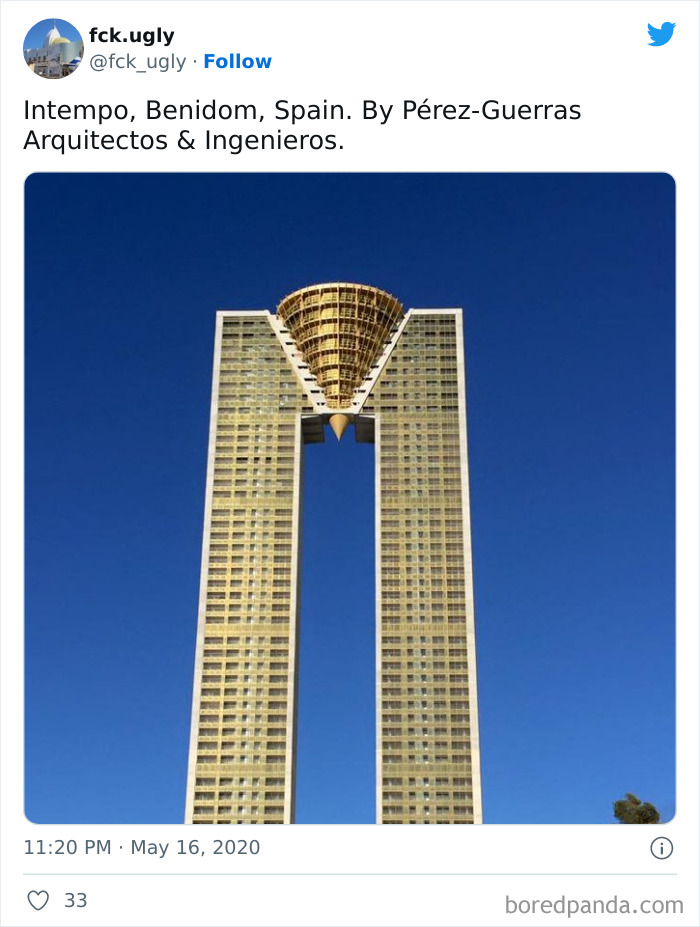Viewport: 700px width, 927px height.
Task: Open the Twitter info icon
Action: pos(661,848)
